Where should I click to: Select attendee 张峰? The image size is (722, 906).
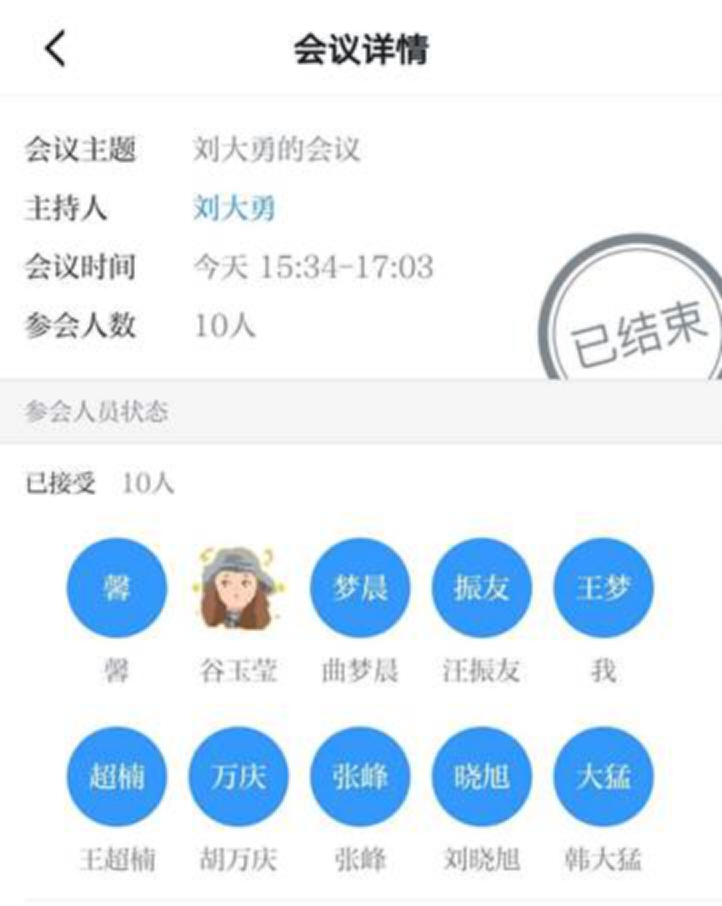point(360,777)
